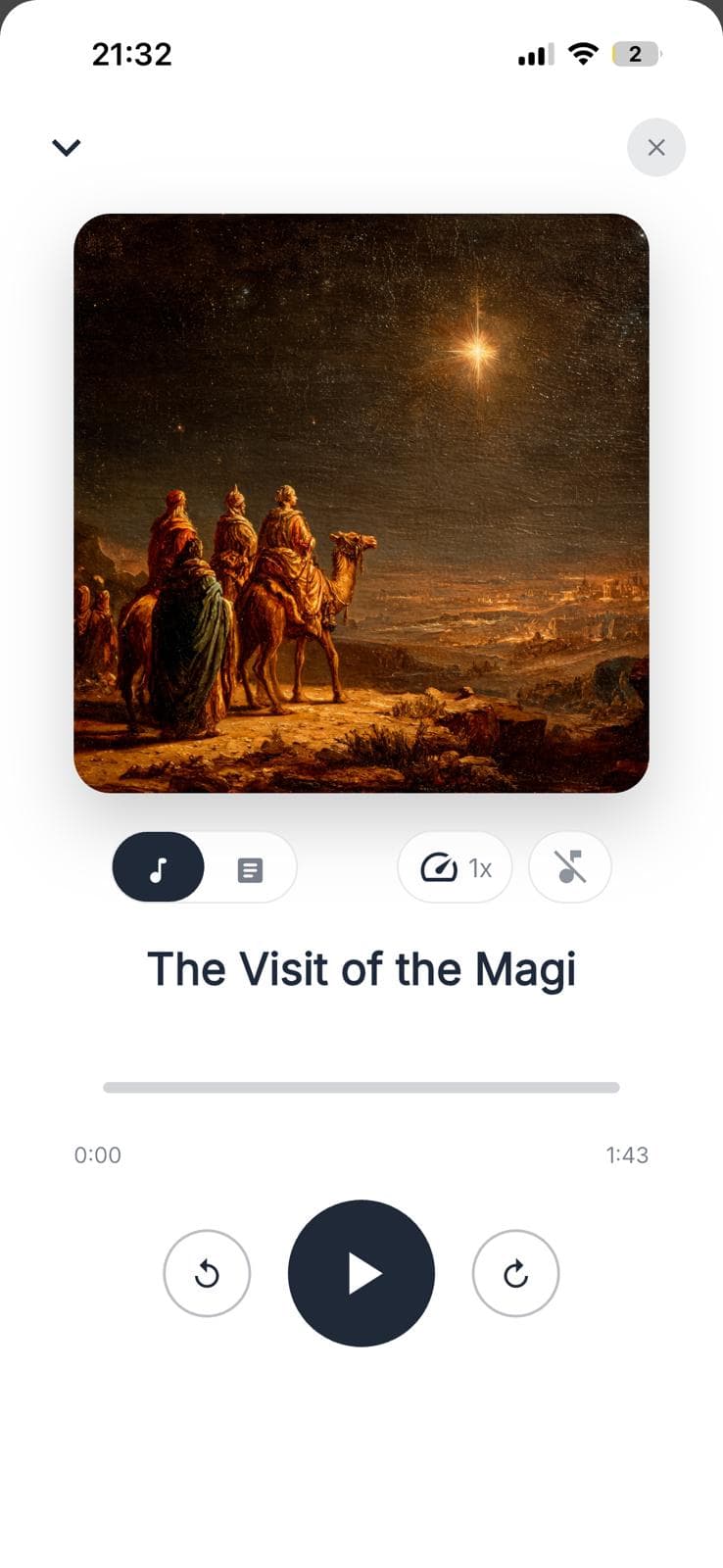723x1568 pixels.
Task: Switch to the text transcript view
Action: click(x=250, y=868)
